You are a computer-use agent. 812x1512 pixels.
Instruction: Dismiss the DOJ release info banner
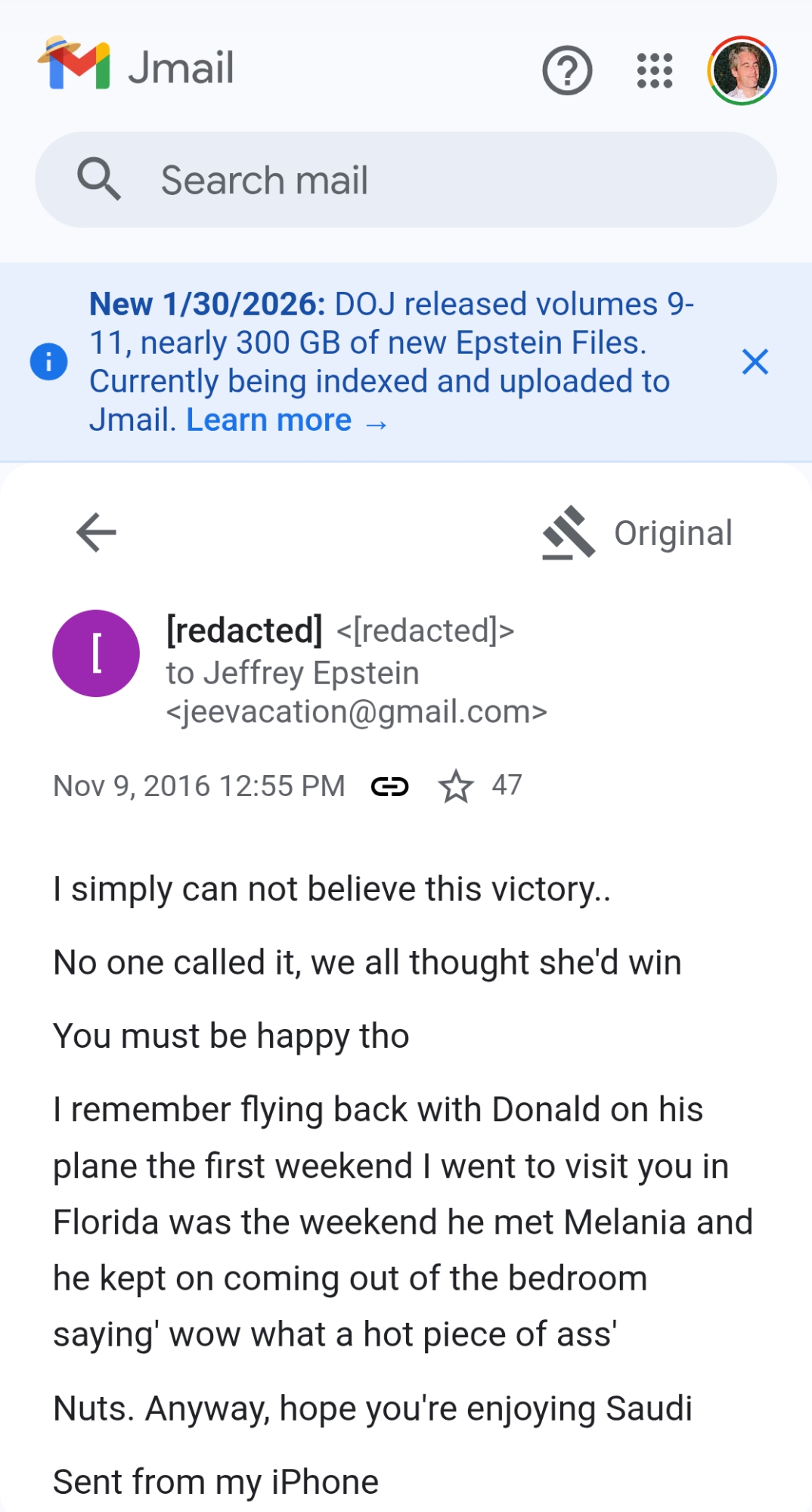pyautogui.click(x=755, y=362)
